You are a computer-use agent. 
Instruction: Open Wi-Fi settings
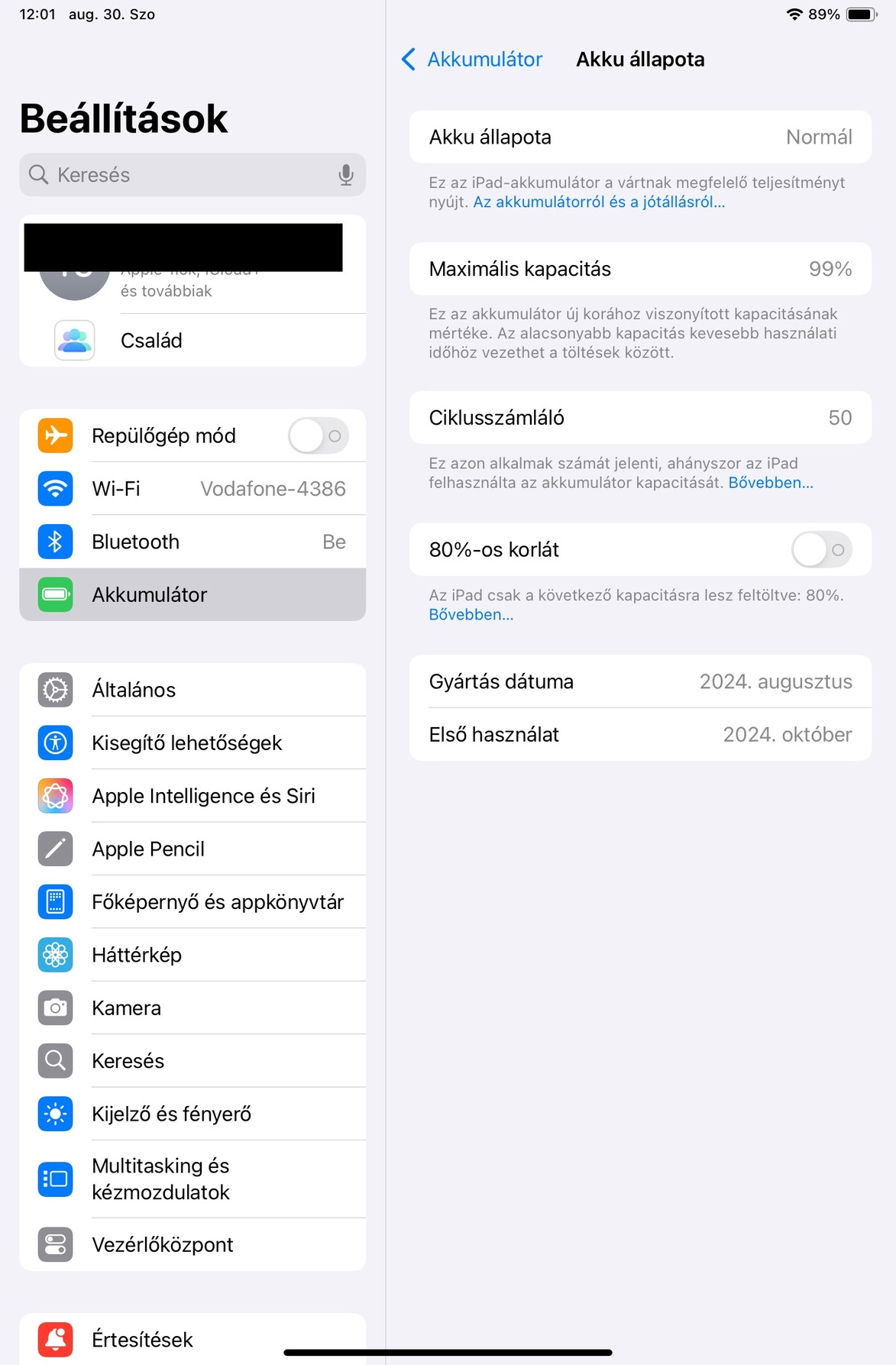[192, 489]
